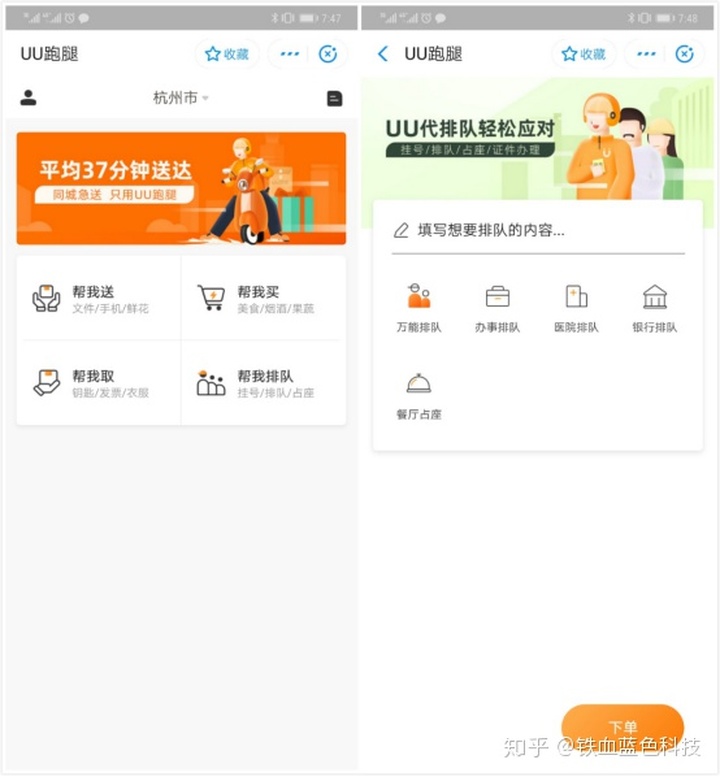Choose the 万能排队 universal queue icon
720x777 pixels.
(417, 295)
